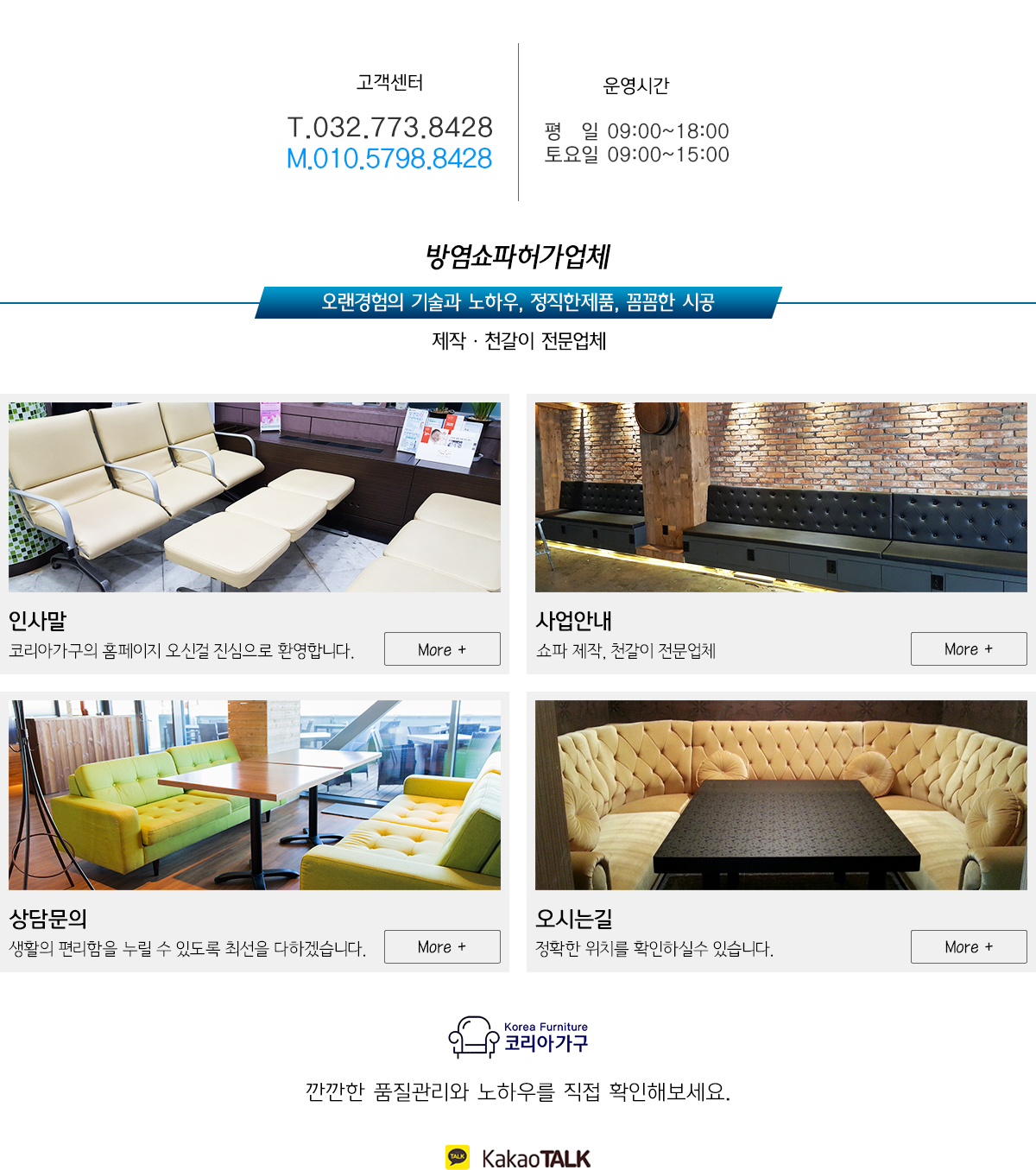This screenshot has height=1170, width=1036.
Task: View the 오시는길 tufted booth photo
Action: pos(781,795)
